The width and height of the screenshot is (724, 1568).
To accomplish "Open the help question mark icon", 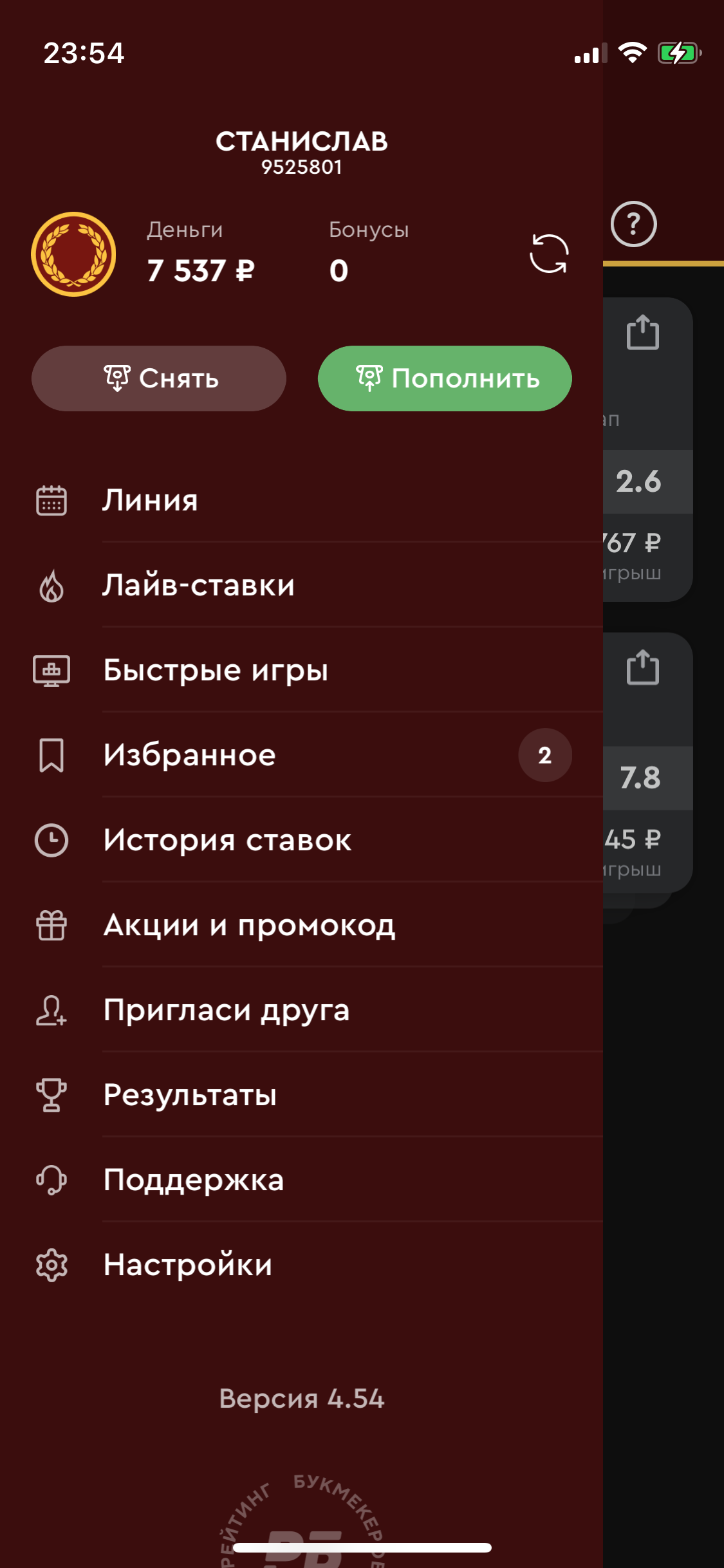I will 633,225.
